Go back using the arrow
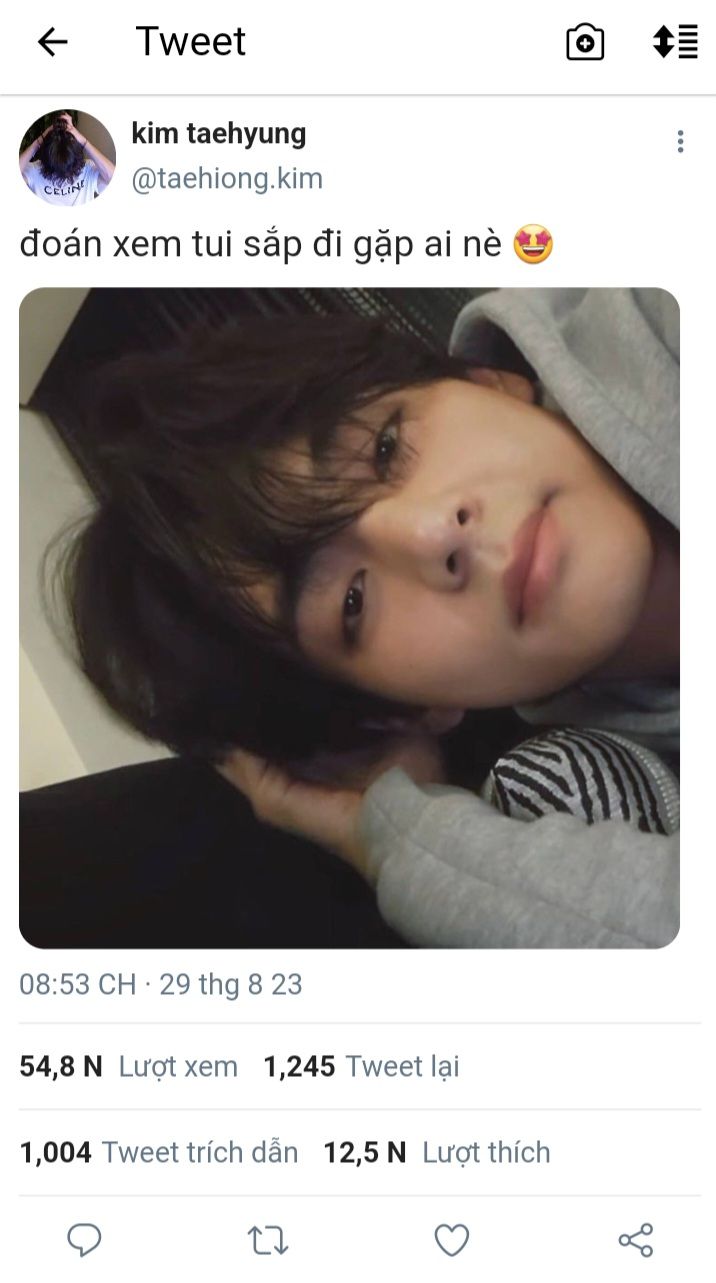 coord(52,42)
